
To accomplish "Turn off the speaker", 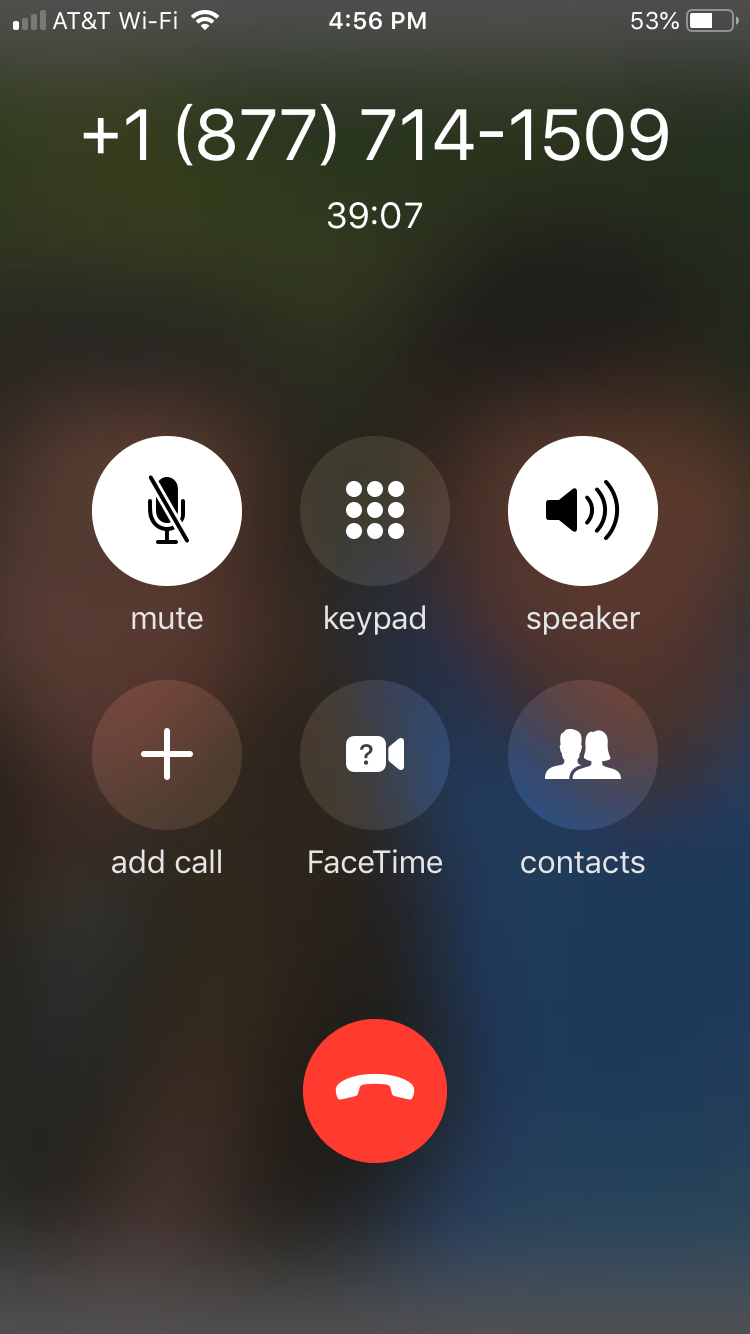I will tap(583, 510).
